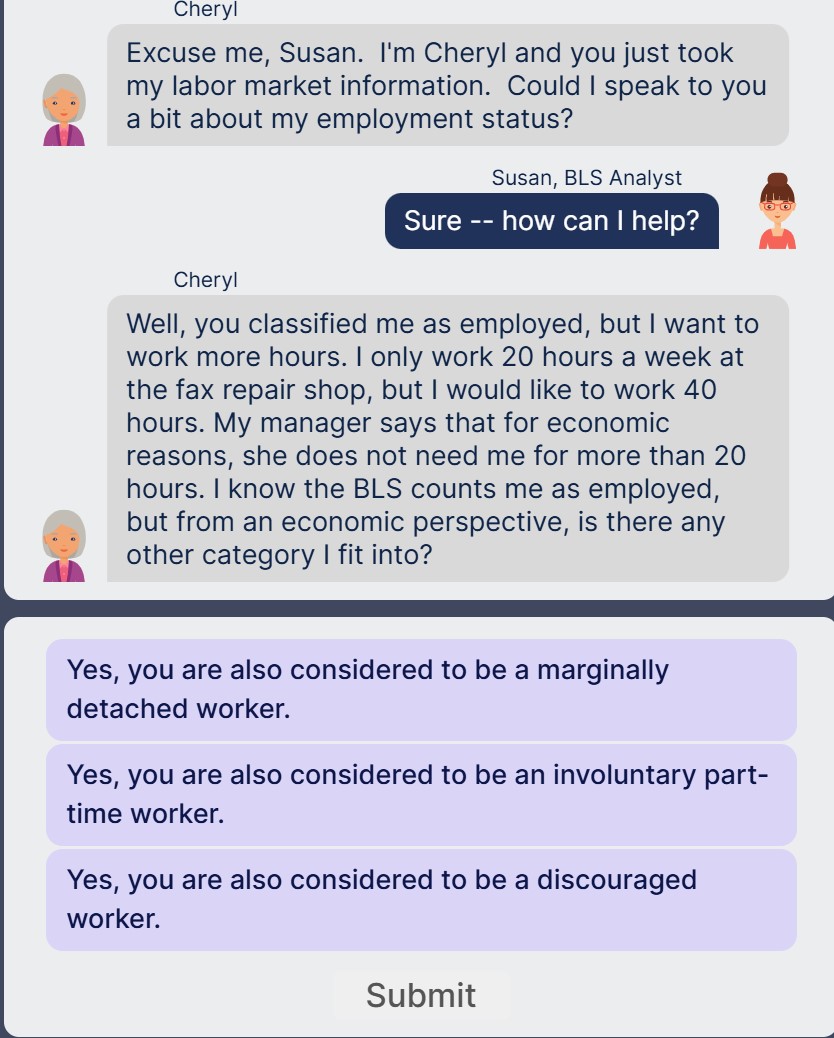Image resolution: width=834 pixels, height=1038 pixels.
Task: Select the 'involuntary part-time worker' answer option
Action: click(421, 794)
